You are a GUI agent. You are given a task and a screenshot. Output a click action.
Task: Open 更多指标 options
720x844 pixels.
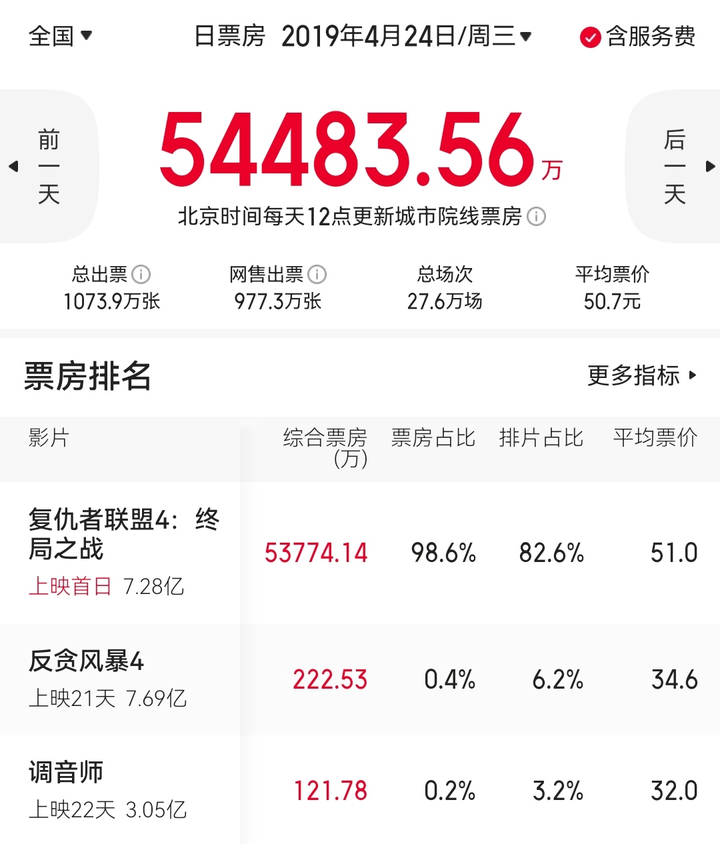coord(642,376)
